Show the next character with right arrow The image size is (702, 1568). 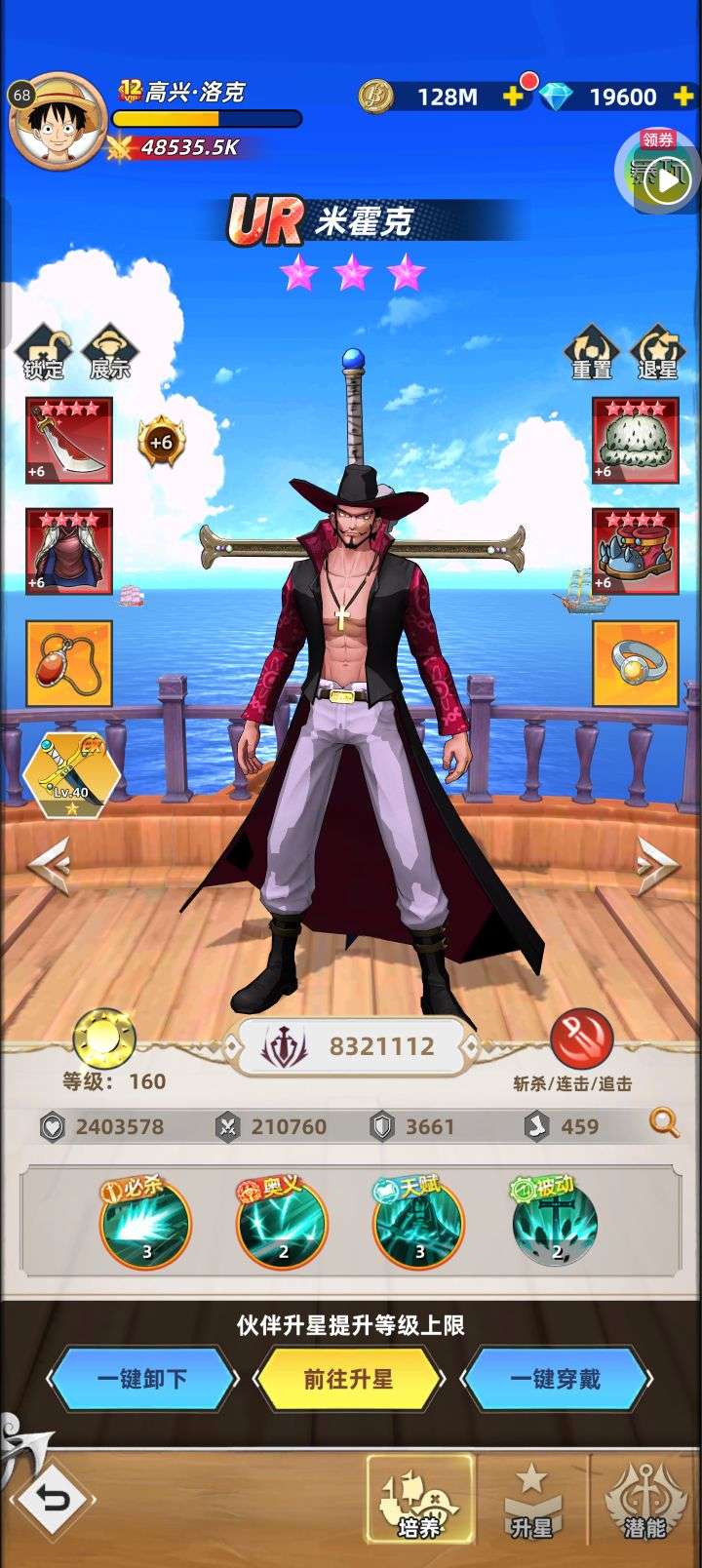[657, 864]
